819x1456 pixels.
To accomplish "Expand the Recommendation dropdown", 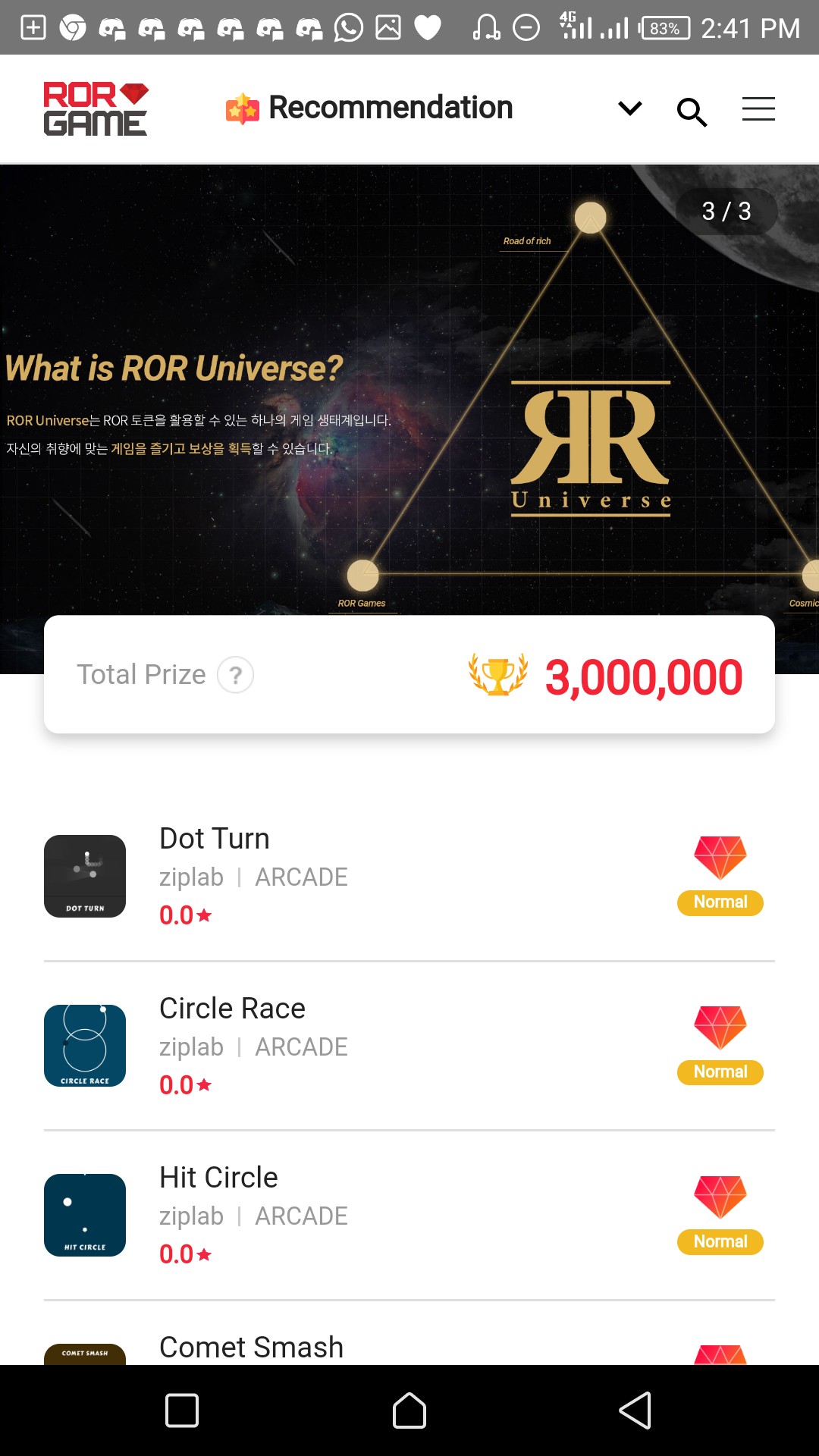I will pyautogui.click(x=629, y=109).
